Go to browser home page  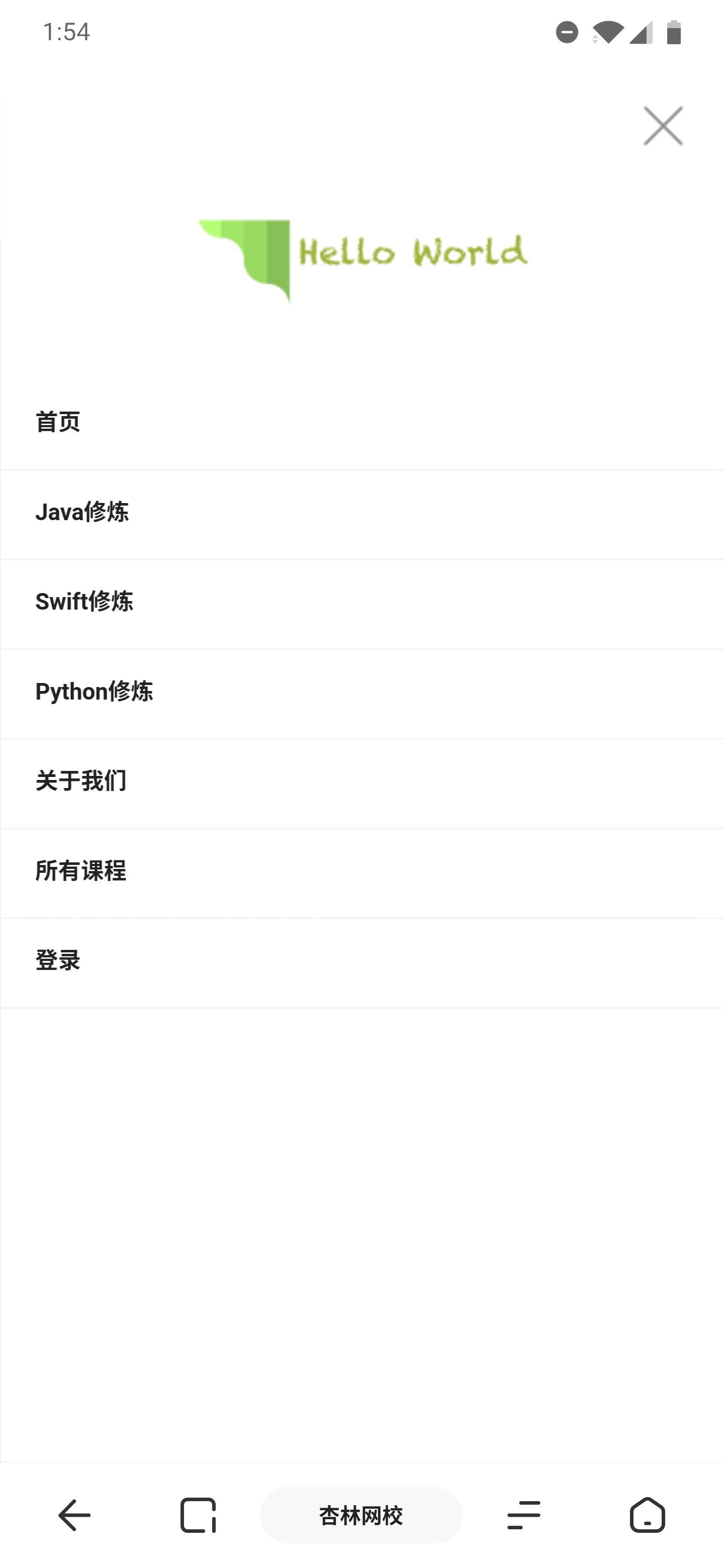point(647,1515)
